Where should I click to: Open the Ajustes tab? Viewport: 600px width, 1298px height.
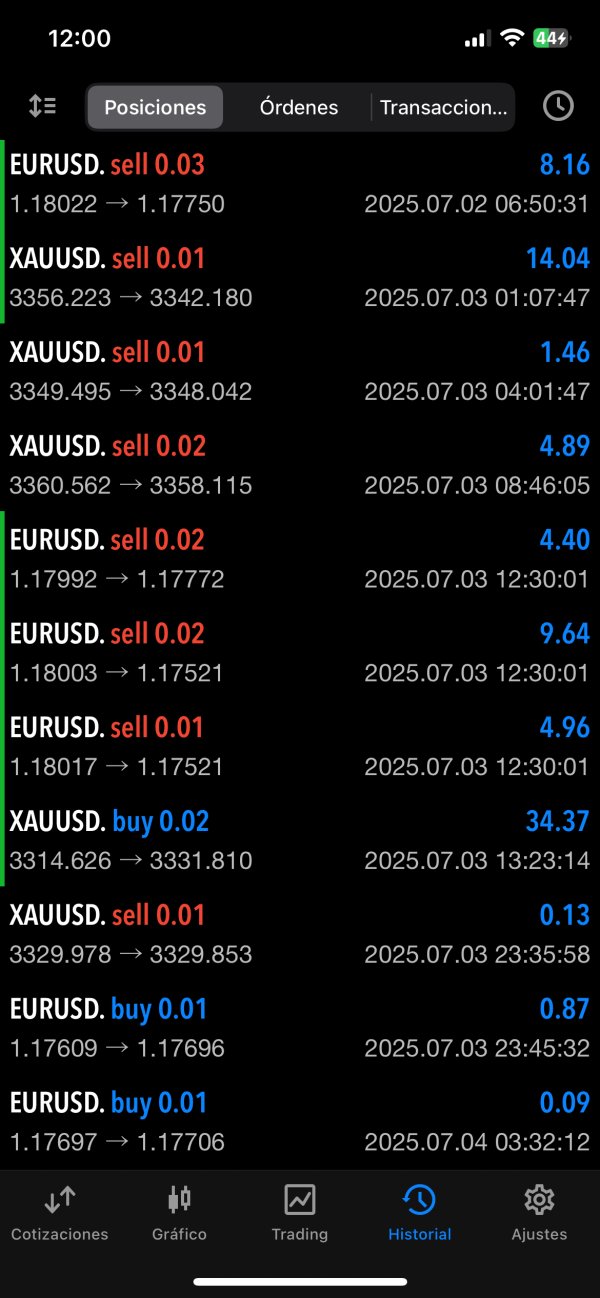point(539,1212)
